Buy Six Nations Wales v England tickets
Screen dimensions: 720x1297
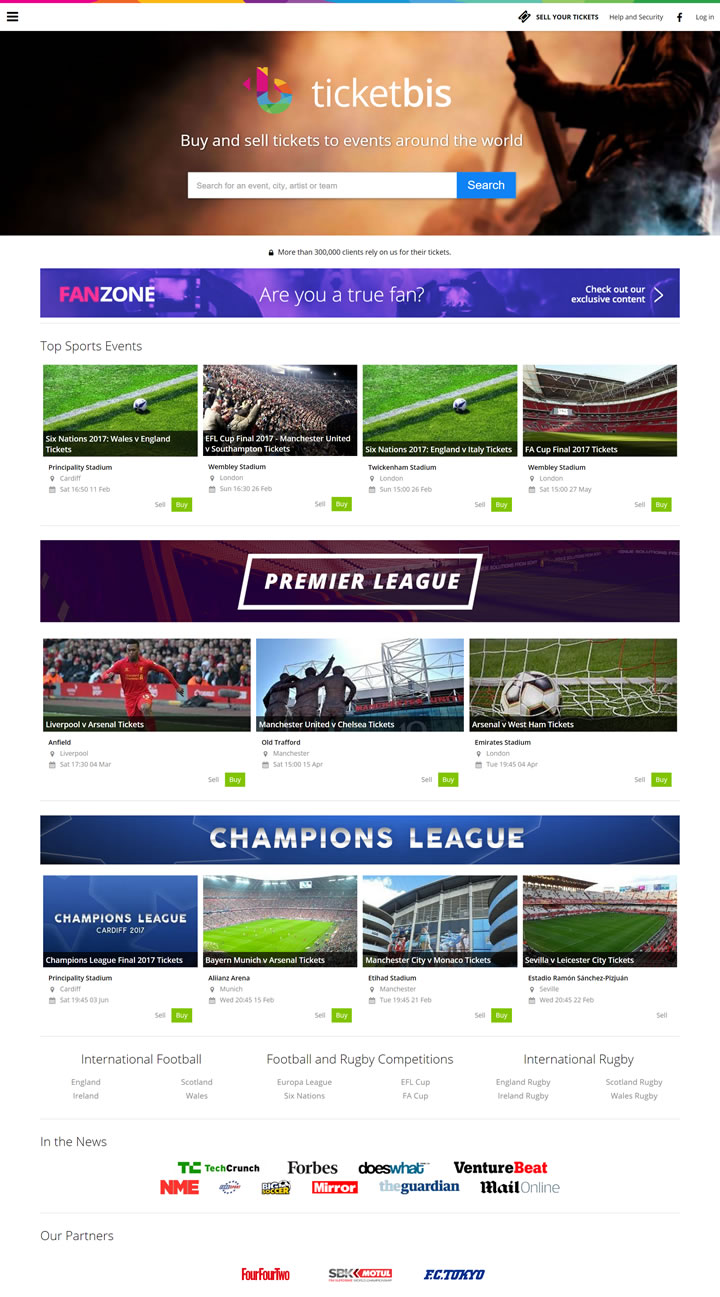point(181,504)
